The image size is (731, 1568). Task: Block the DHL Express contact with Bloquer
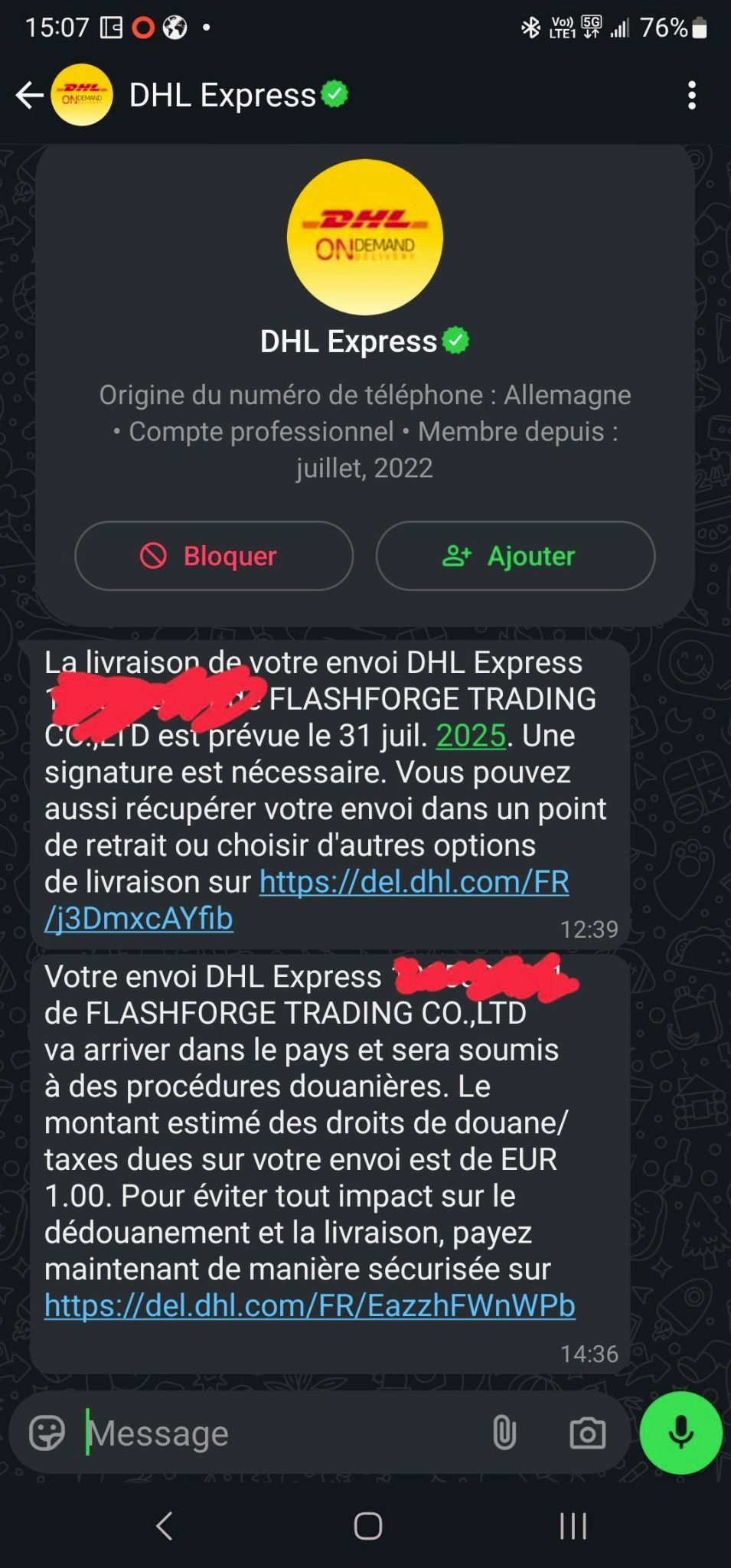(214, 556)
